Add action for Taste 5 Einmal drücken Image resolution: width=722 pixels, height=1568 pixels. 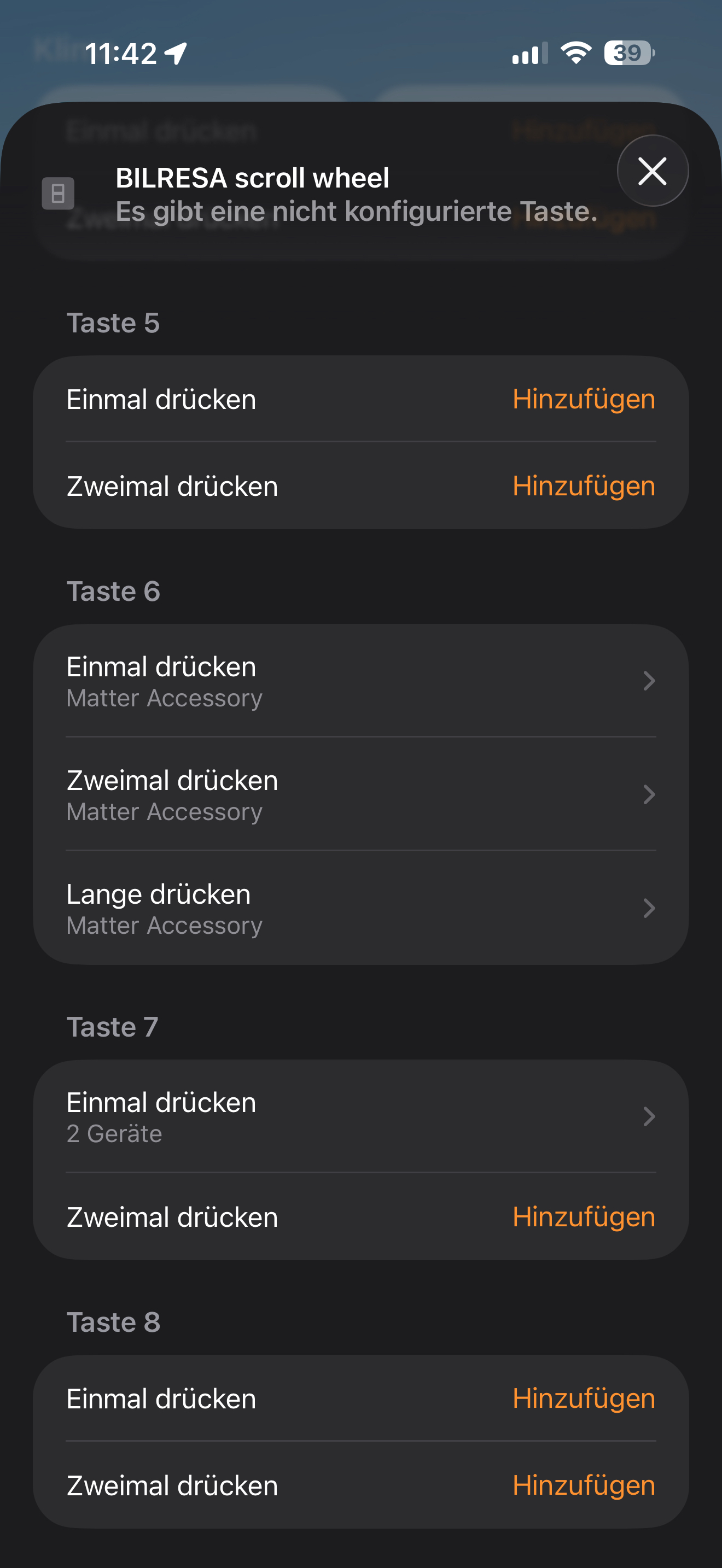click(583, 399)
